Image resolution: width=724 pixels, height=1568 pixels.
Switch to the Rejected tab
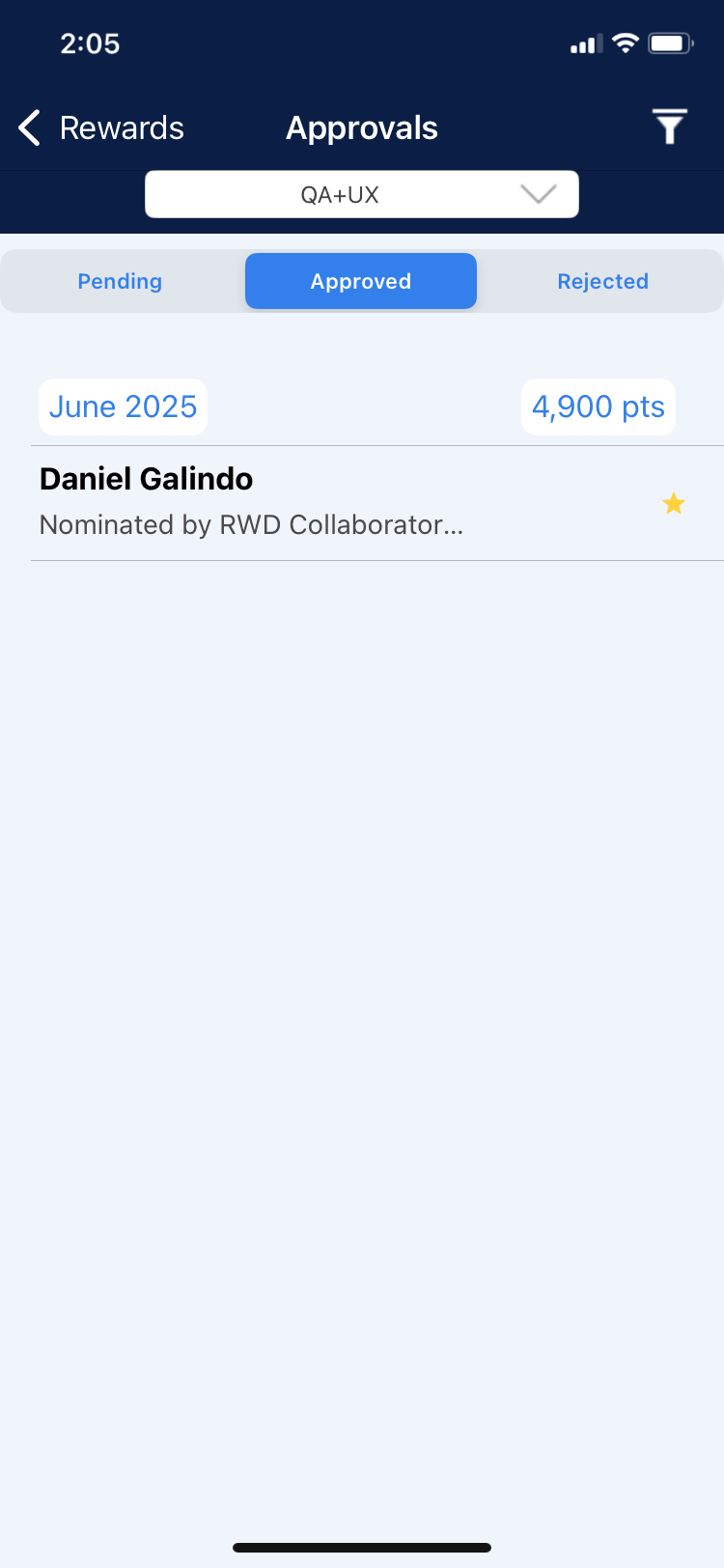pyautogui.click(x=602, y=281)
